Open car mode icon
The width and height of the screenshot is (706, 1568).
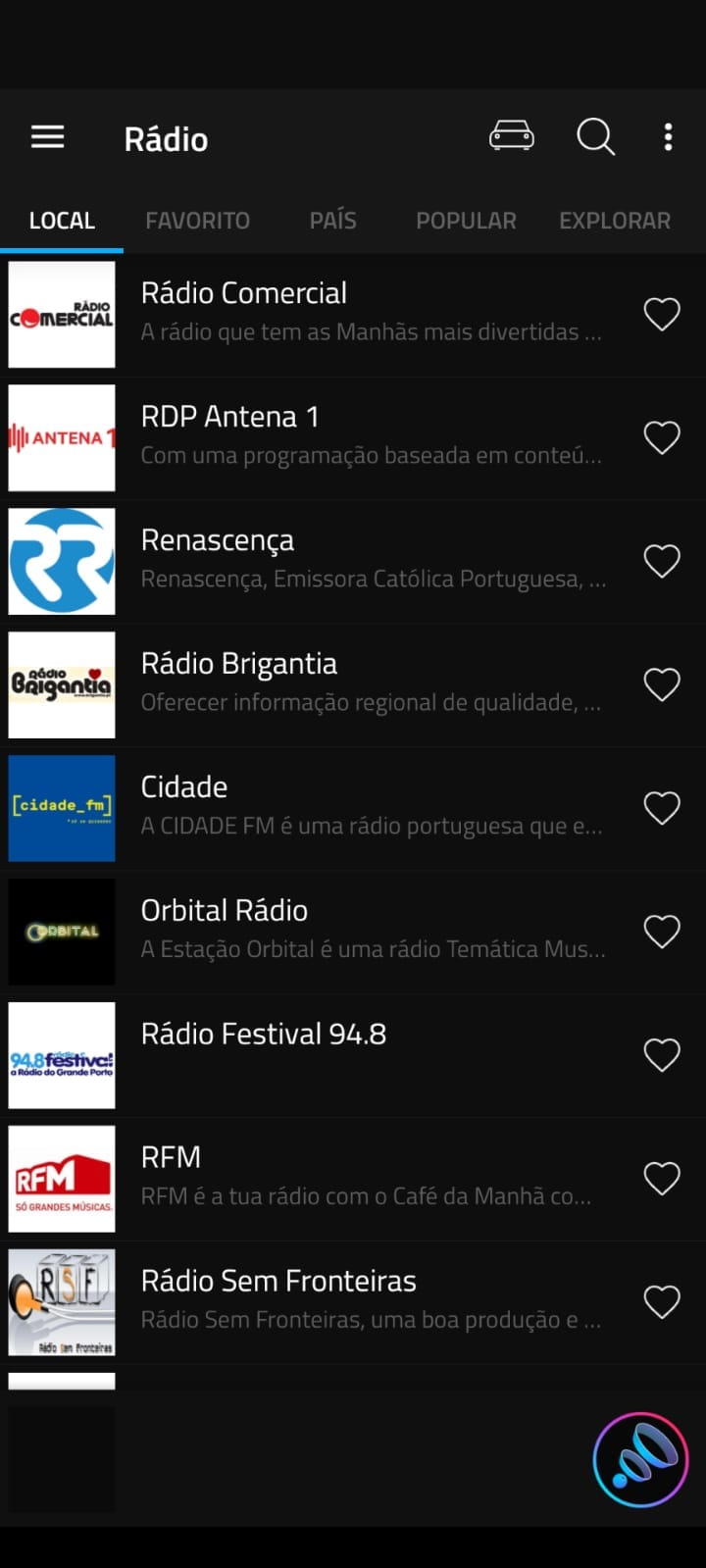coord(512,136)
